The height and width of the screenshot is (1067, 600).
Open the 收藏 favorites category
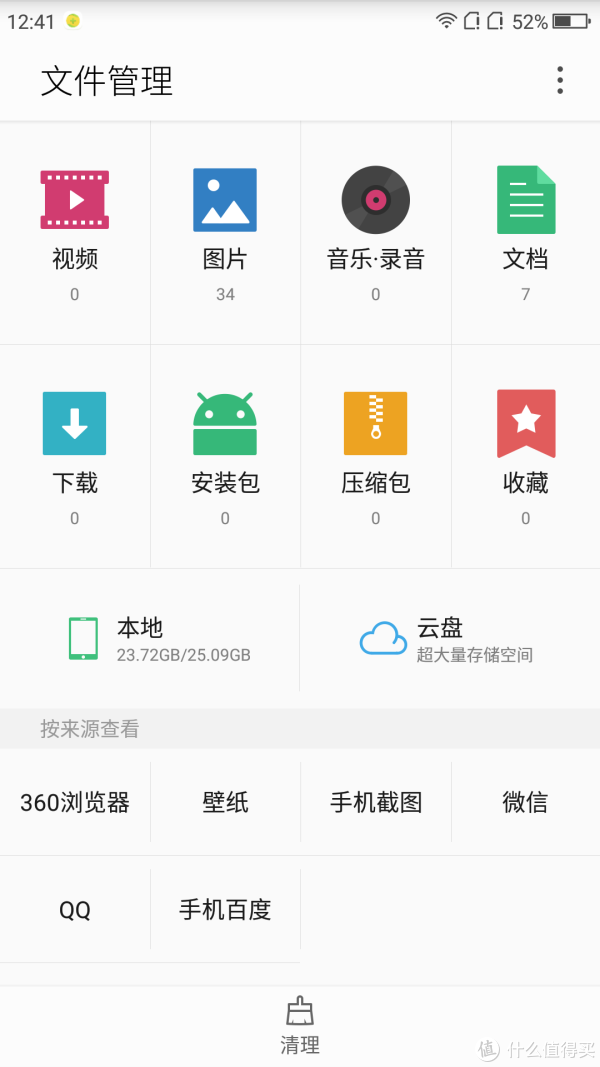(525, 456)
